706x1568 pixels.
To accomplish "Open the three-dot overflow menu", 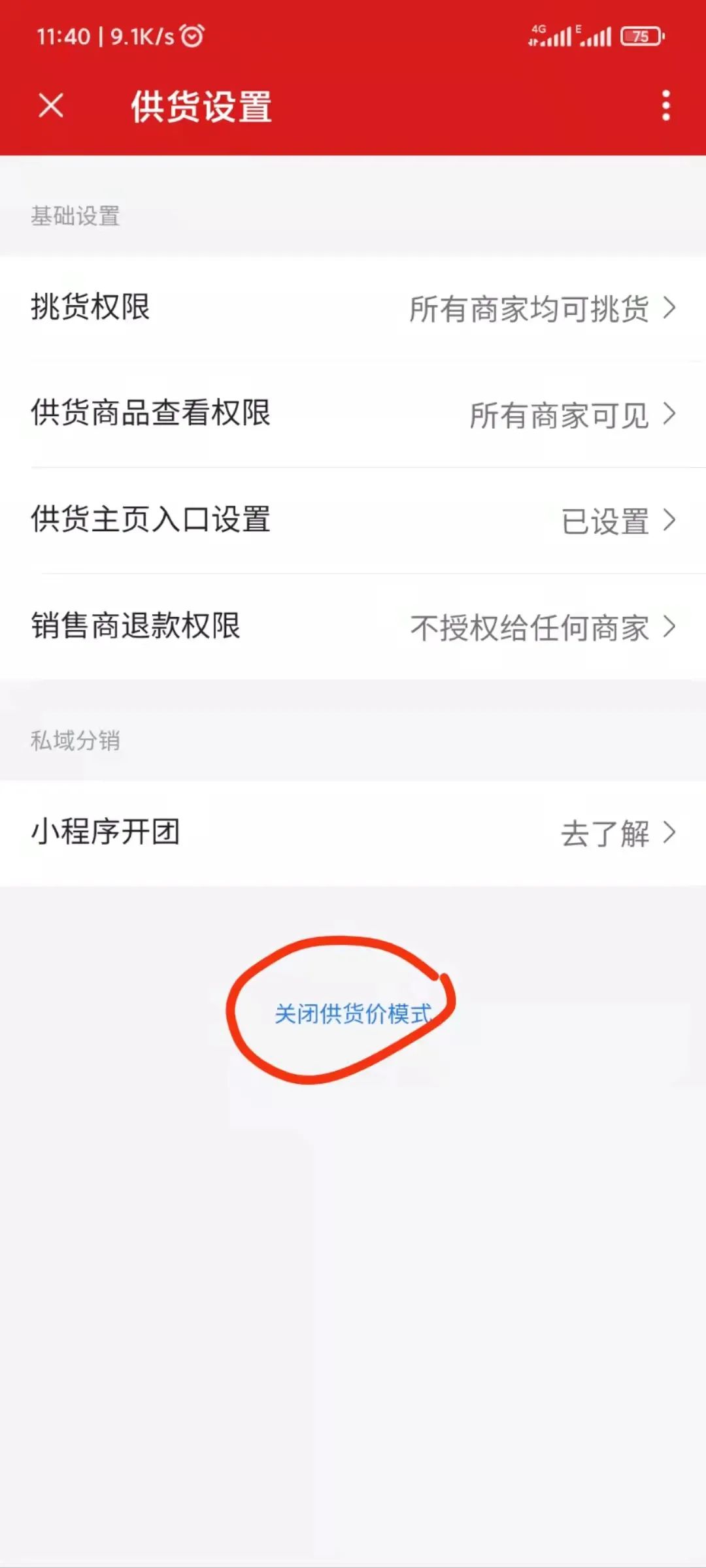I will (x=665, y=105).
